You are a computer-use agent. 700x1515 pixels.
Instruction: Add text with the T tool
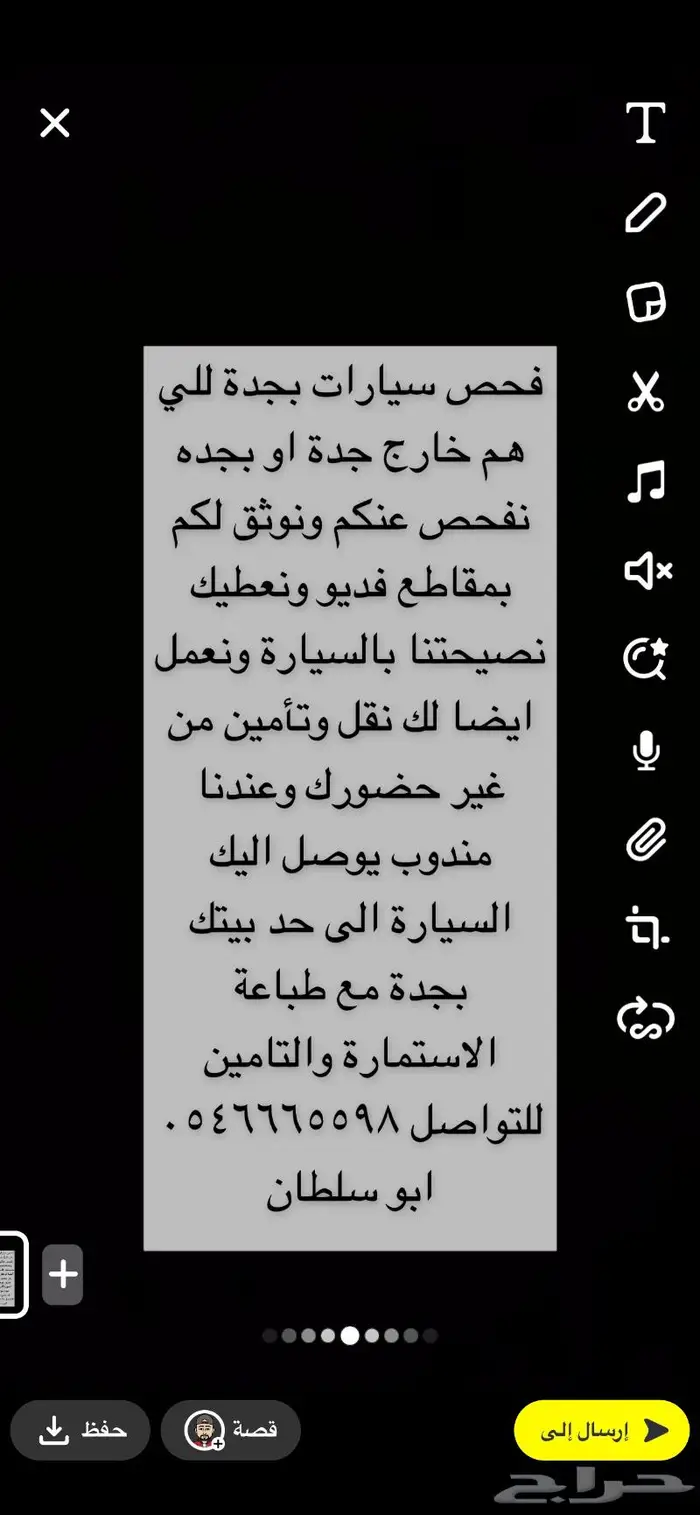(x=646, y=122)
